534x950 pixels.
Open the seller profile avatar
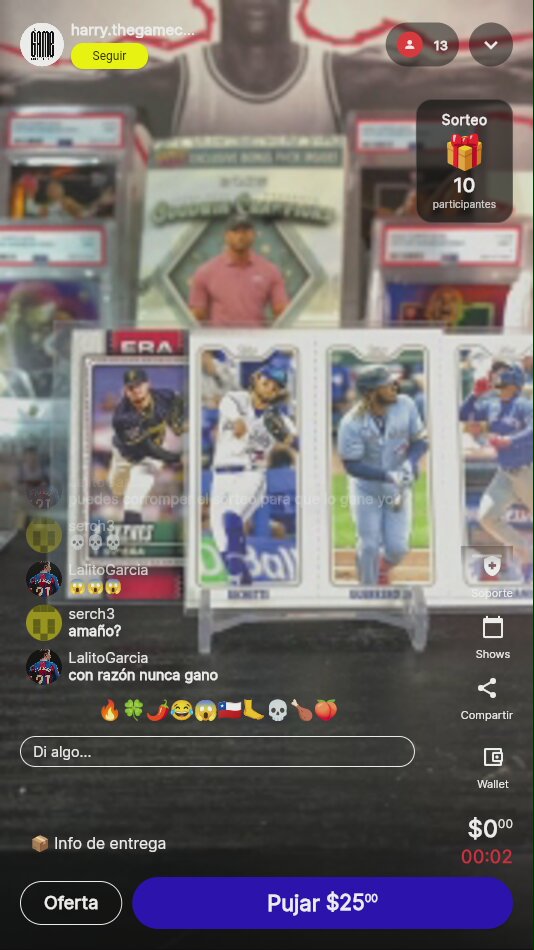(x=42, y=44)
